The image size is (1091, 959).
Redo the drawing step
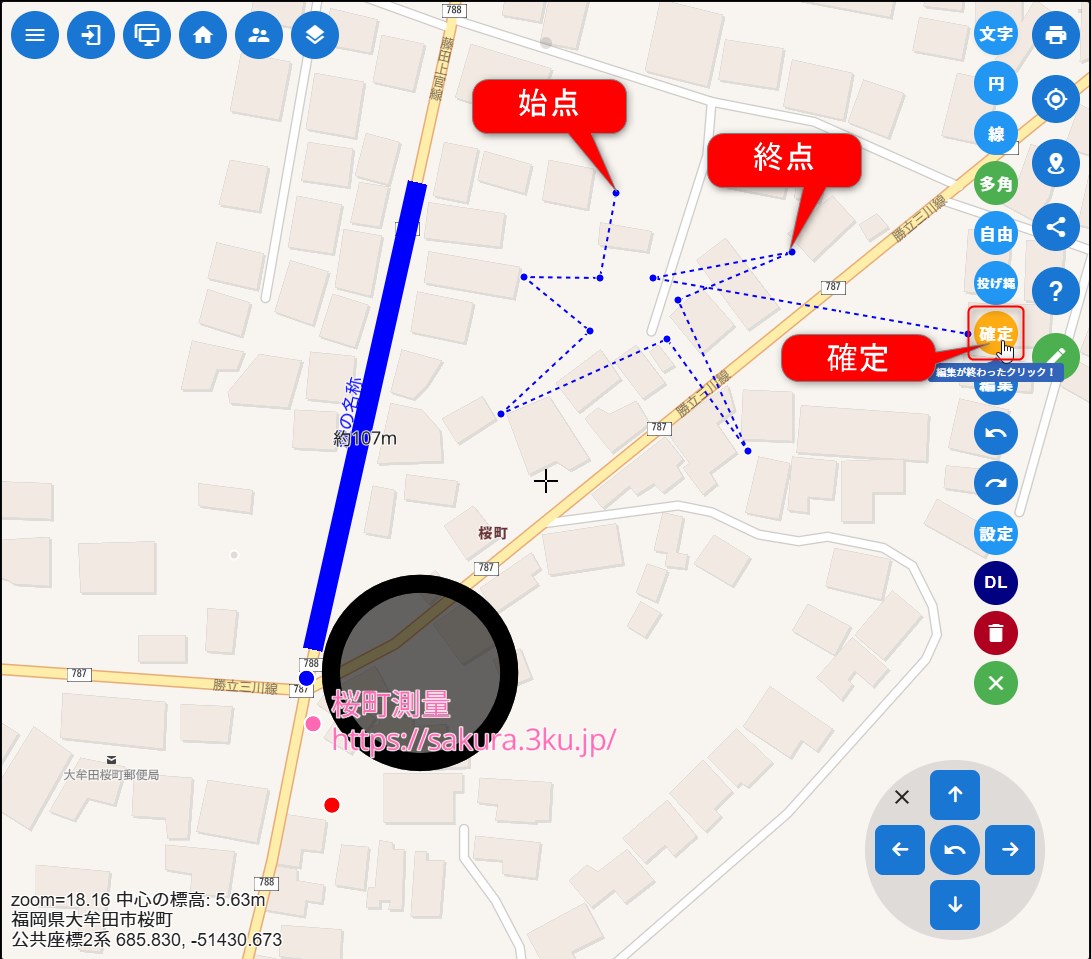tap(996, 483)
